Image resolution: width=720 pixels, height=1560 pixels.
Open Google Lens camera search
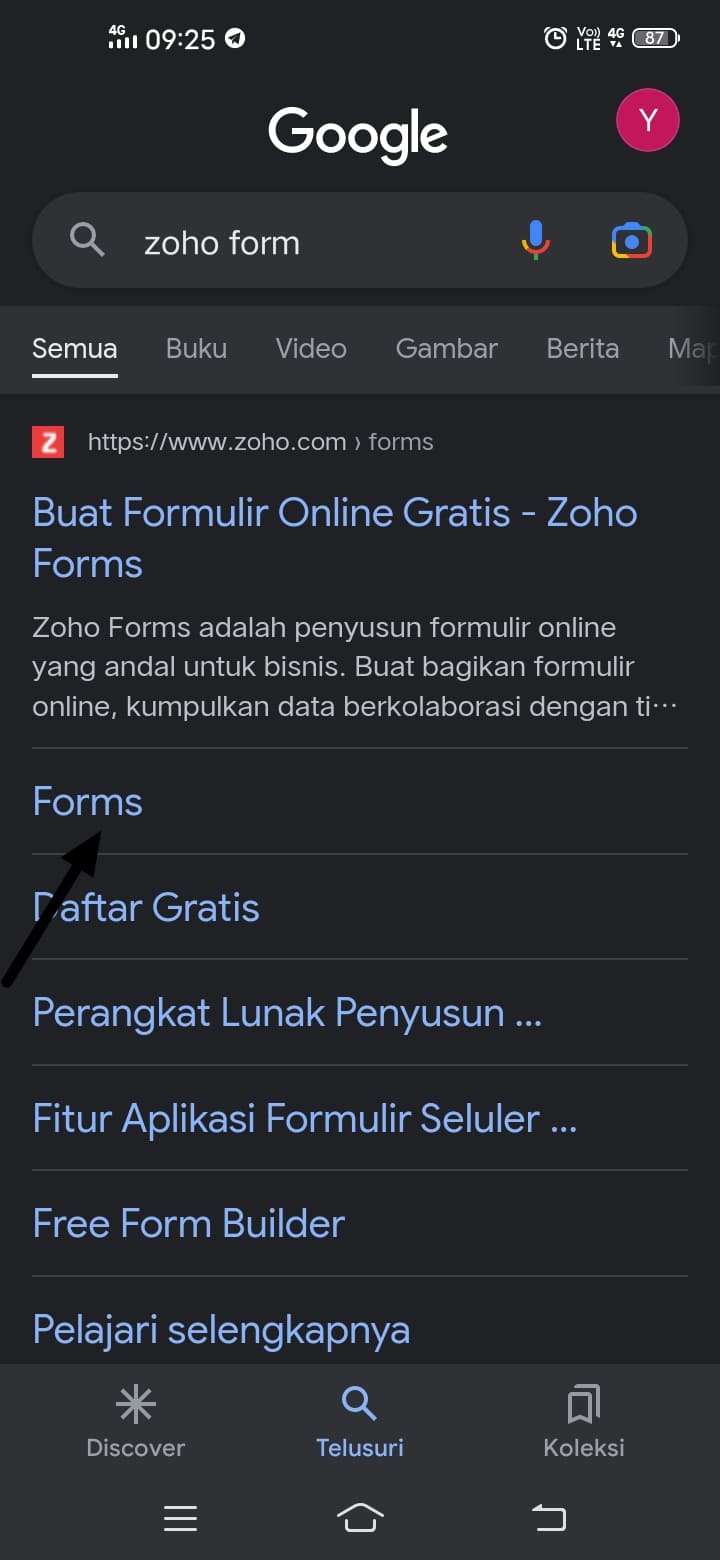point(631,241)
